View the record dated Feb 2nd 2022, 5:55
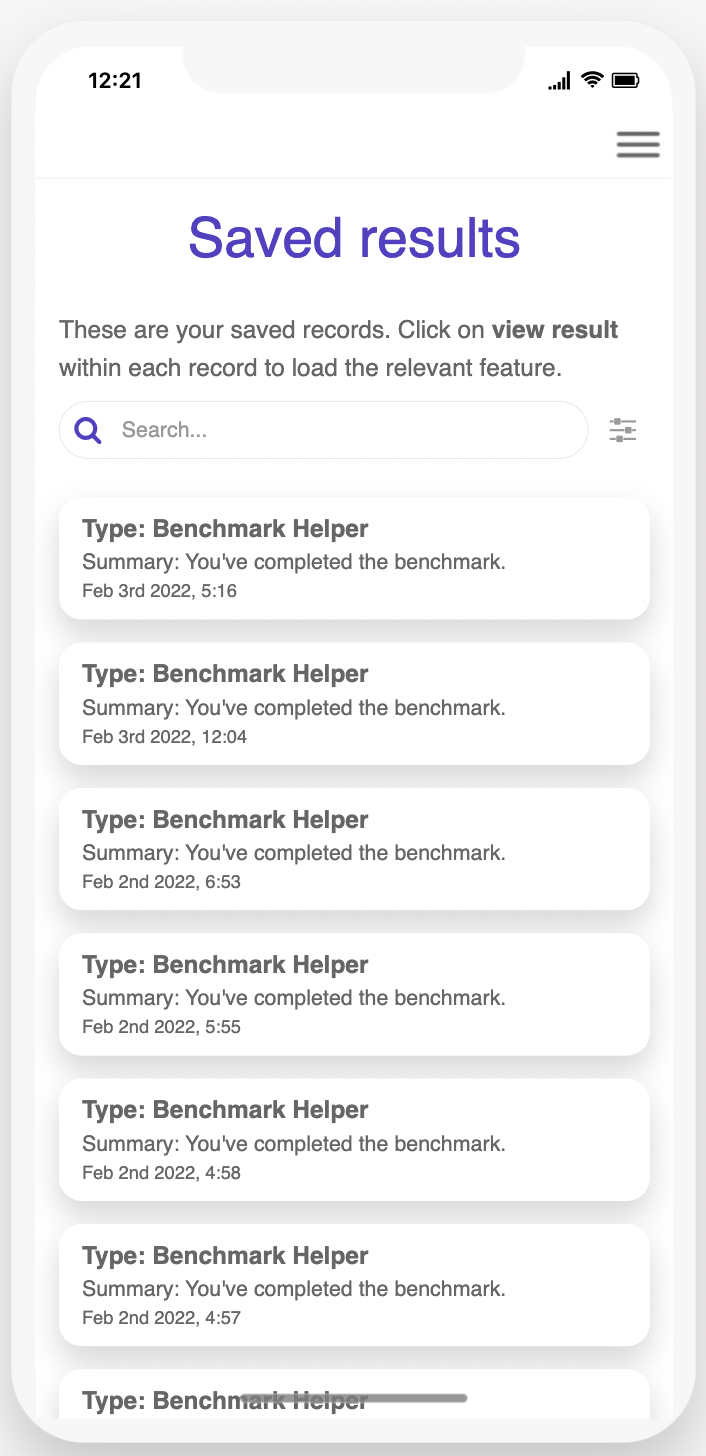706x1456 pixels. pos(354,994)
